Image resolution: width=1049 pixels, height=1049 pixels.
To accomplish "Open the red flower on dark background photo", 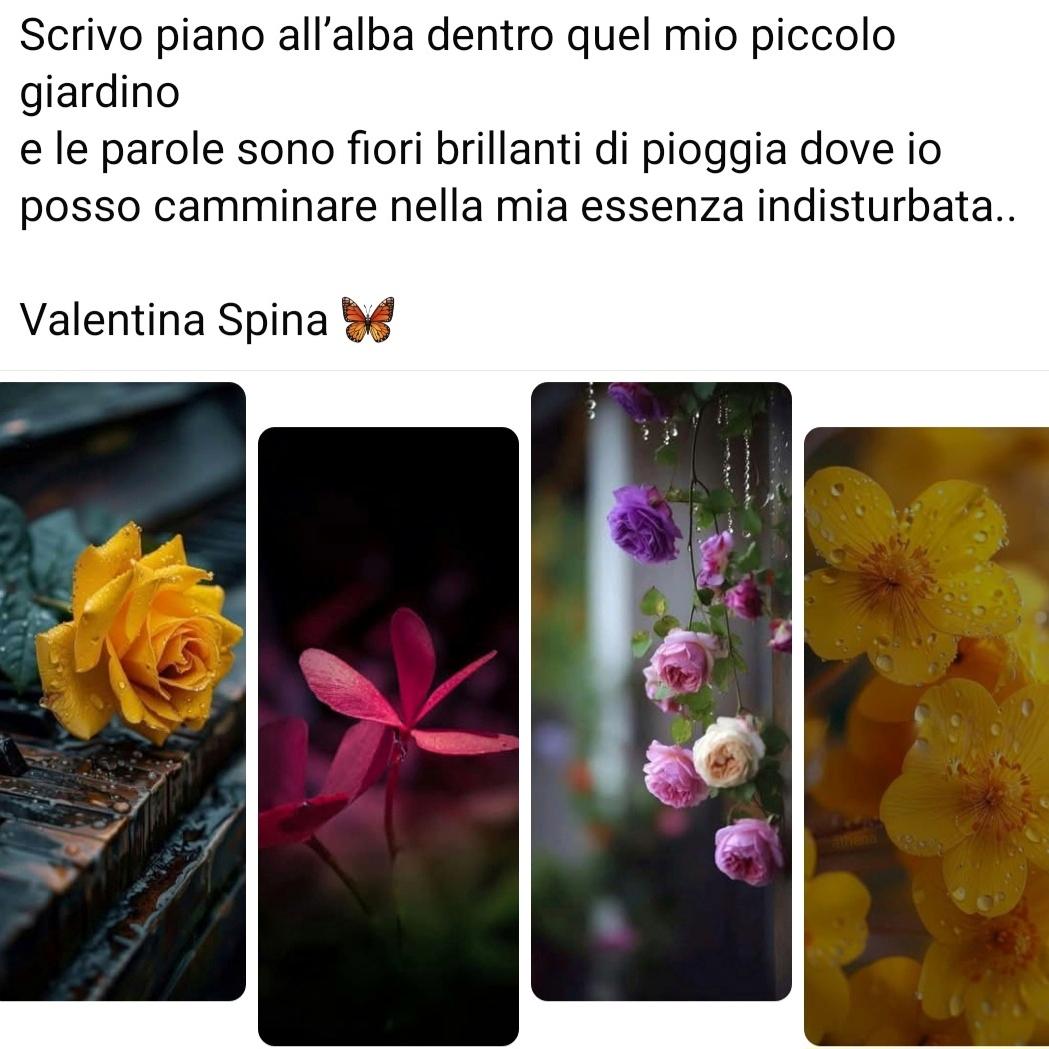I will click(388, 735).
